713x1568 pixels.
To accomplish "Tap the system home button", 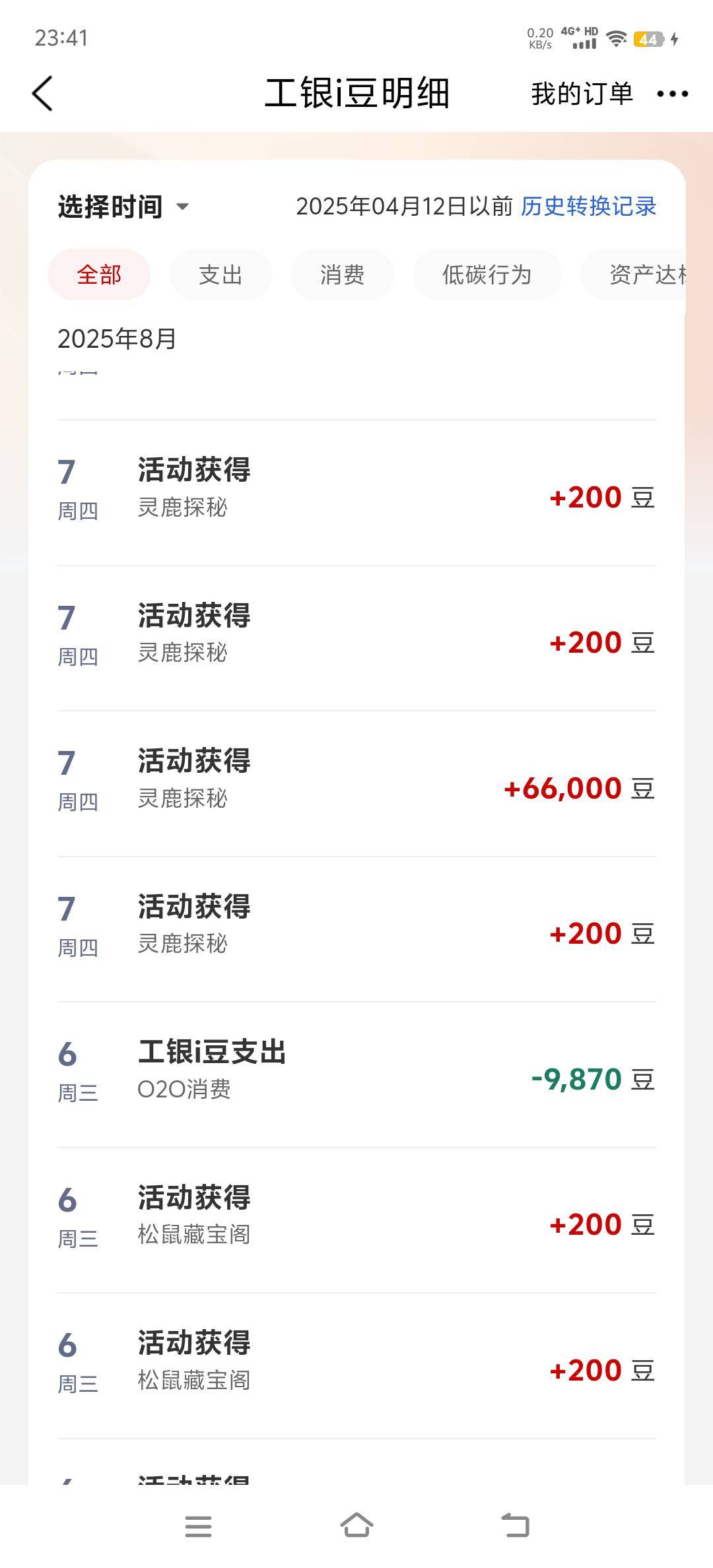I will 356,1526.
